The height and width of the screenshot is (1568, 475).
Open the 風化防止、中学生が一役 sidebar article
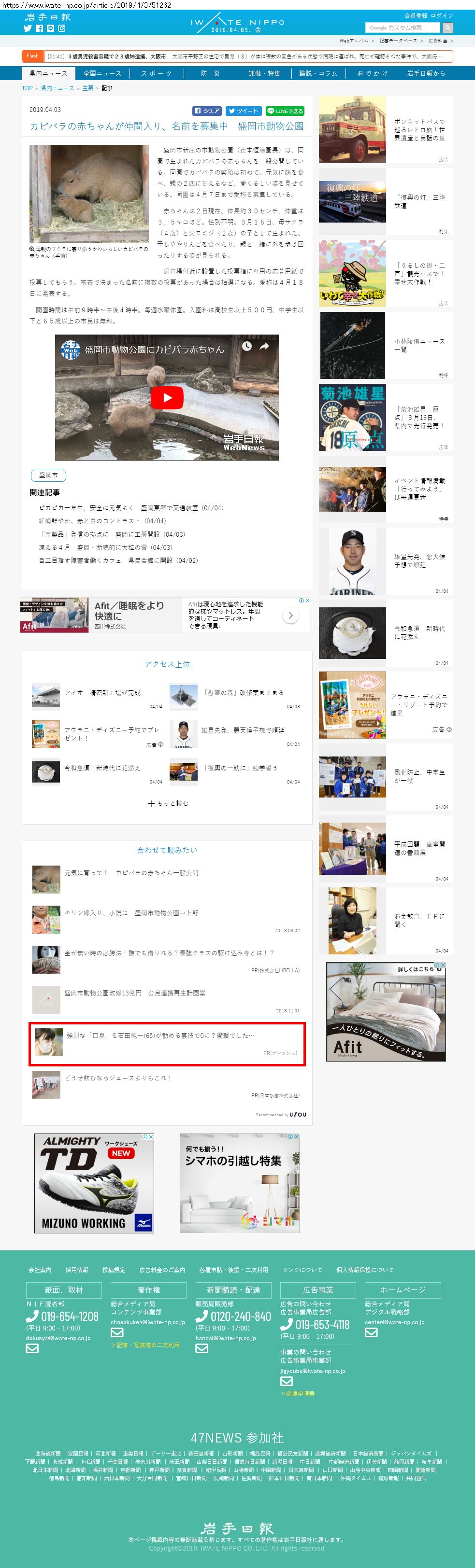pyautogui.click(x=419, y=776)
